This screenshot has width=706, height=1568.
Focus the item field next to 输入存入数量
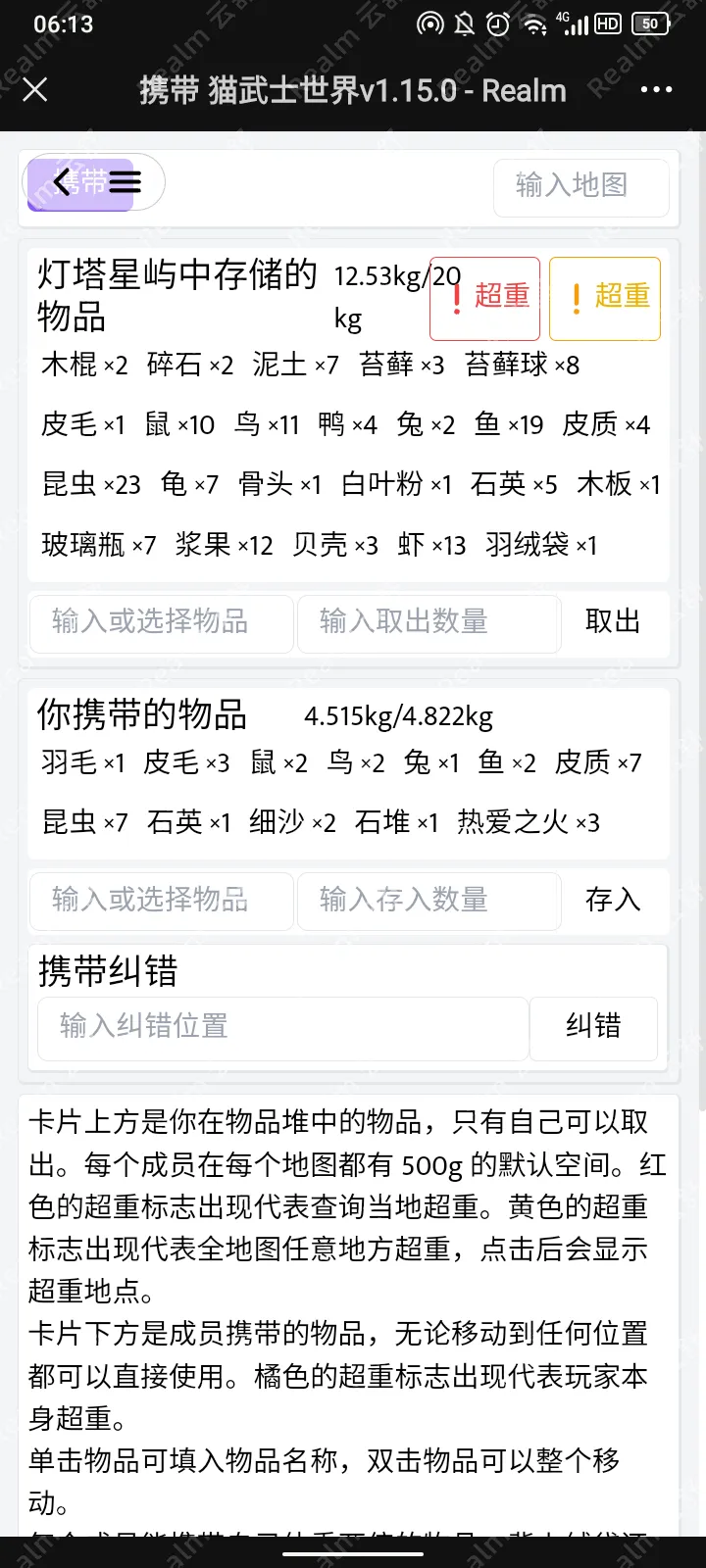[x=162, y=901]
